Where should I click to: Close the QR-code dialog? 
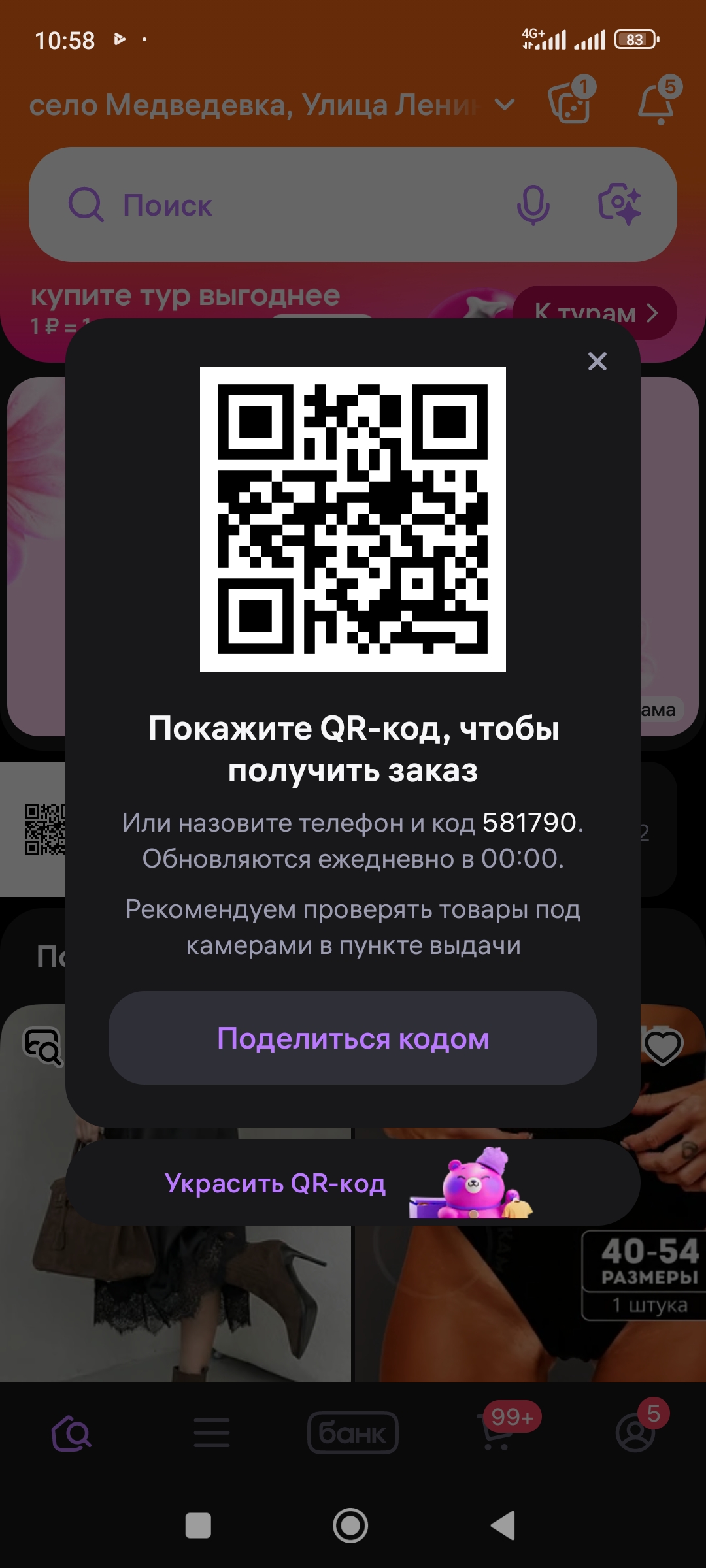point(597,361)
